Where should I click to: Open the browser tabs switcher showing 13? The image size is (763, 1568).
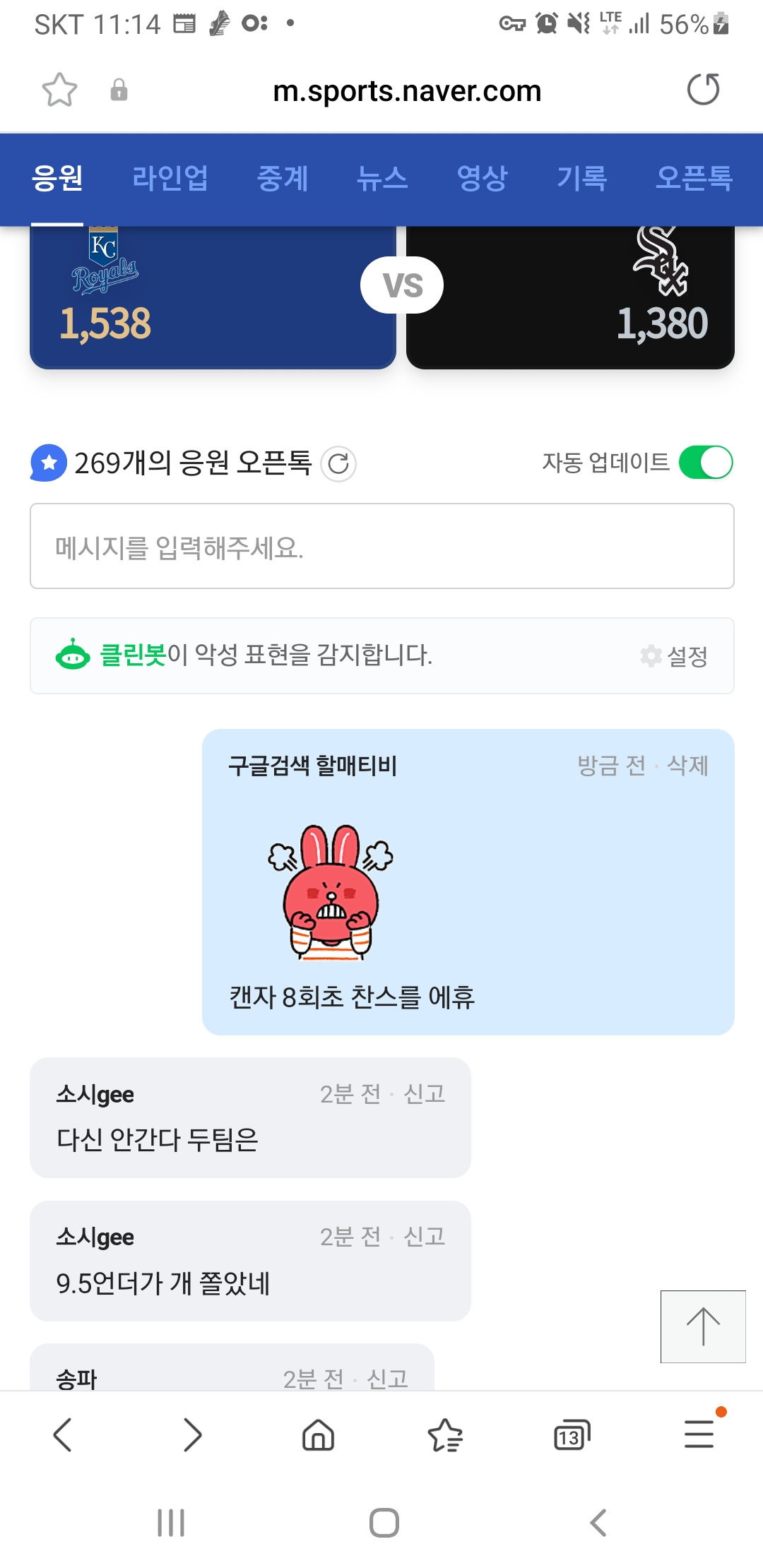(x=572, y=1435)
